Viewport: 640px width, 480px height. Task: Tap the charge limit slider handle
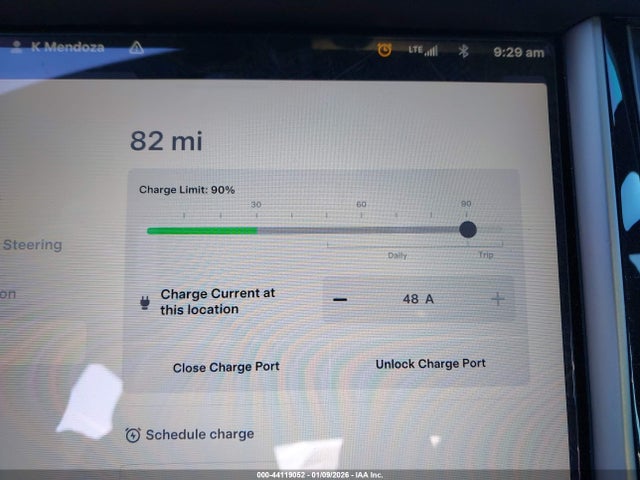click(467, 230)
